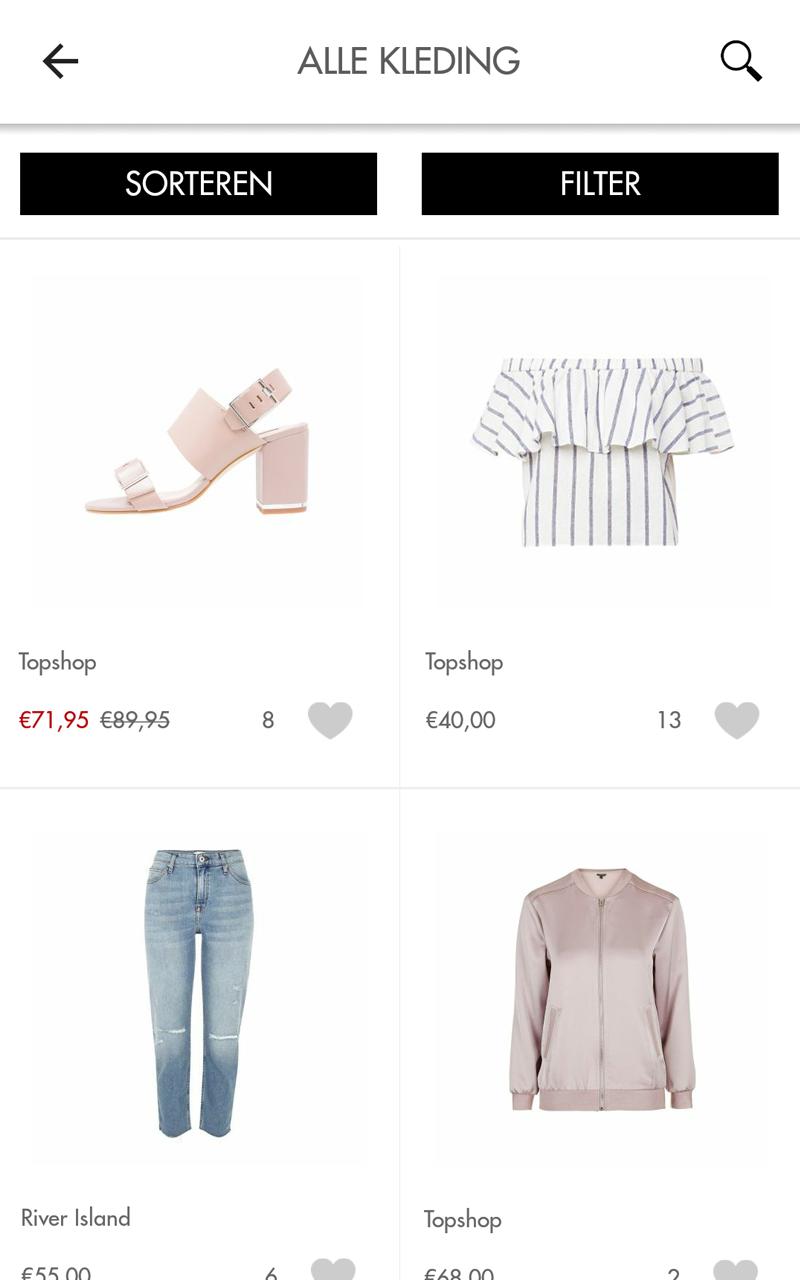Click the River Island brand name
This screenshot has height=1280, width=800.
74,1218
